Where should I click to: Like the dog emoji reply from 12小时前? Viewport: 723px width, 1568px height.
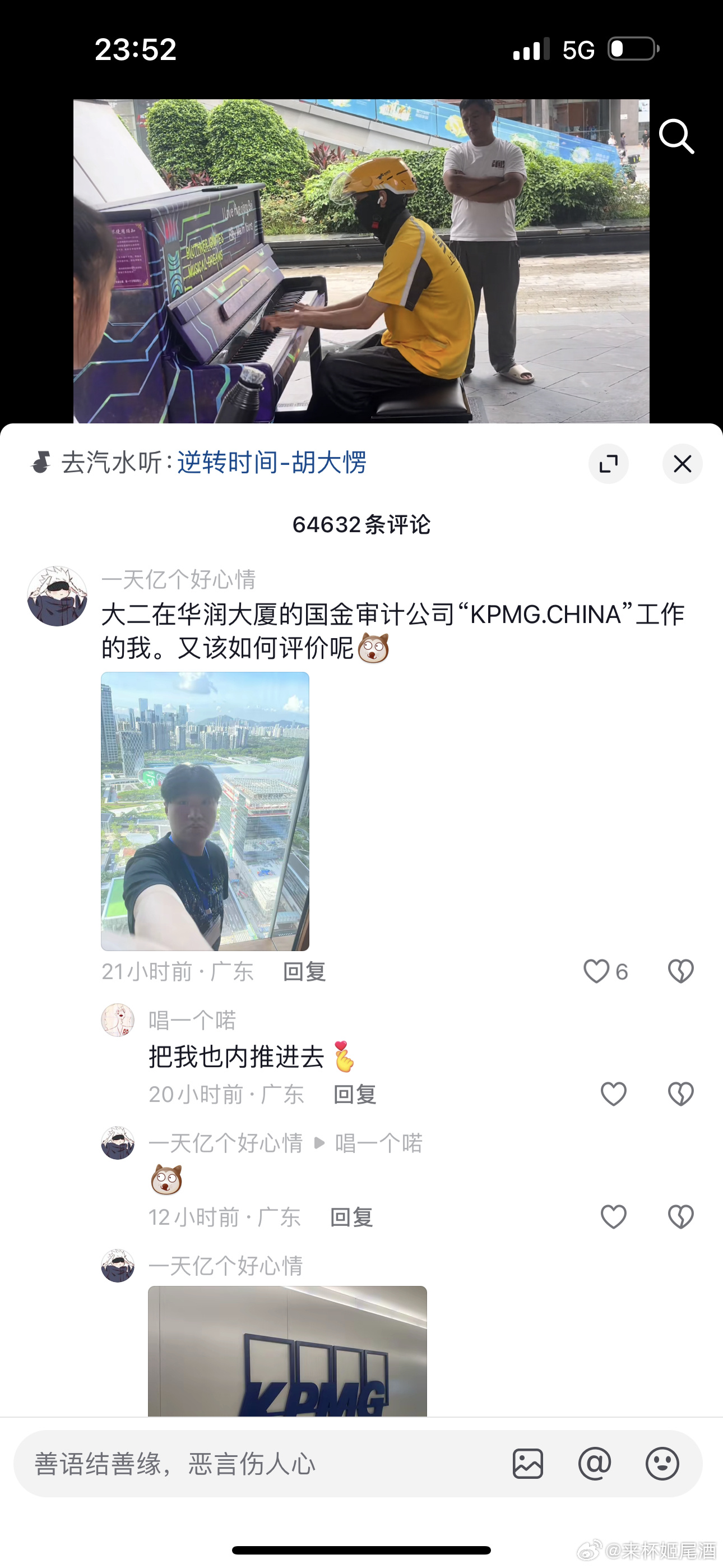tap(614, 1217)
